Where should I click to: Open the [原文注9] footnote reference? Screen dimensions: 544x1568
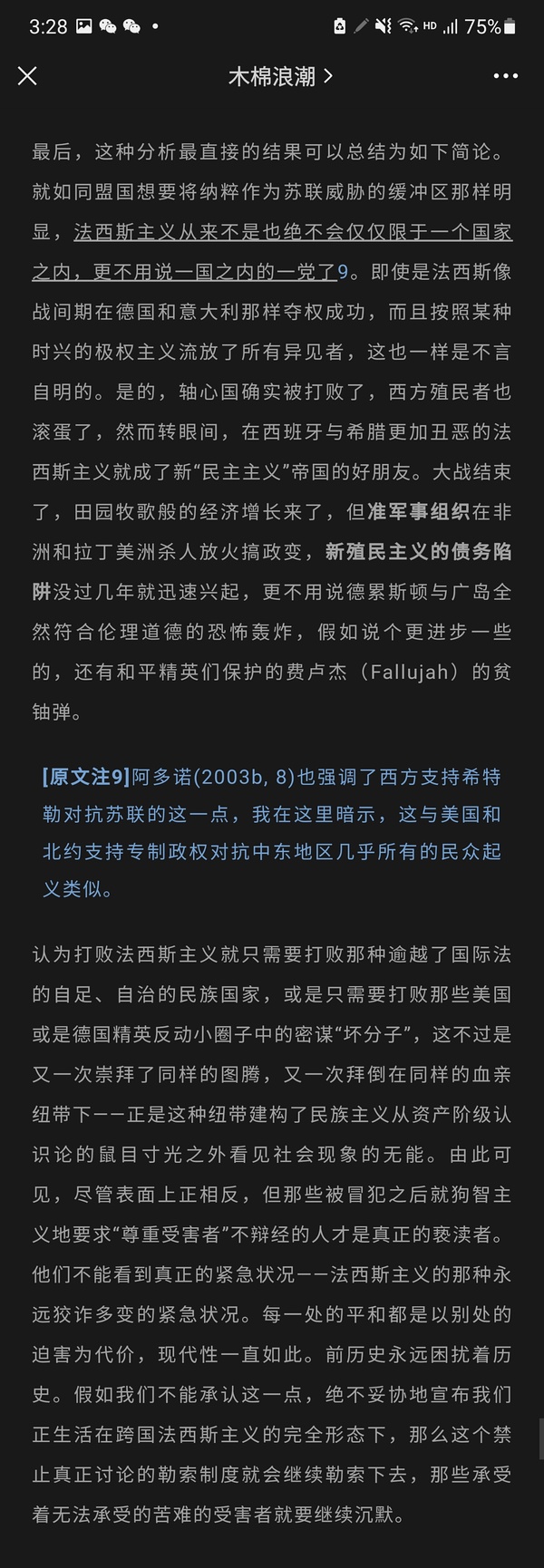pos(86,777)
